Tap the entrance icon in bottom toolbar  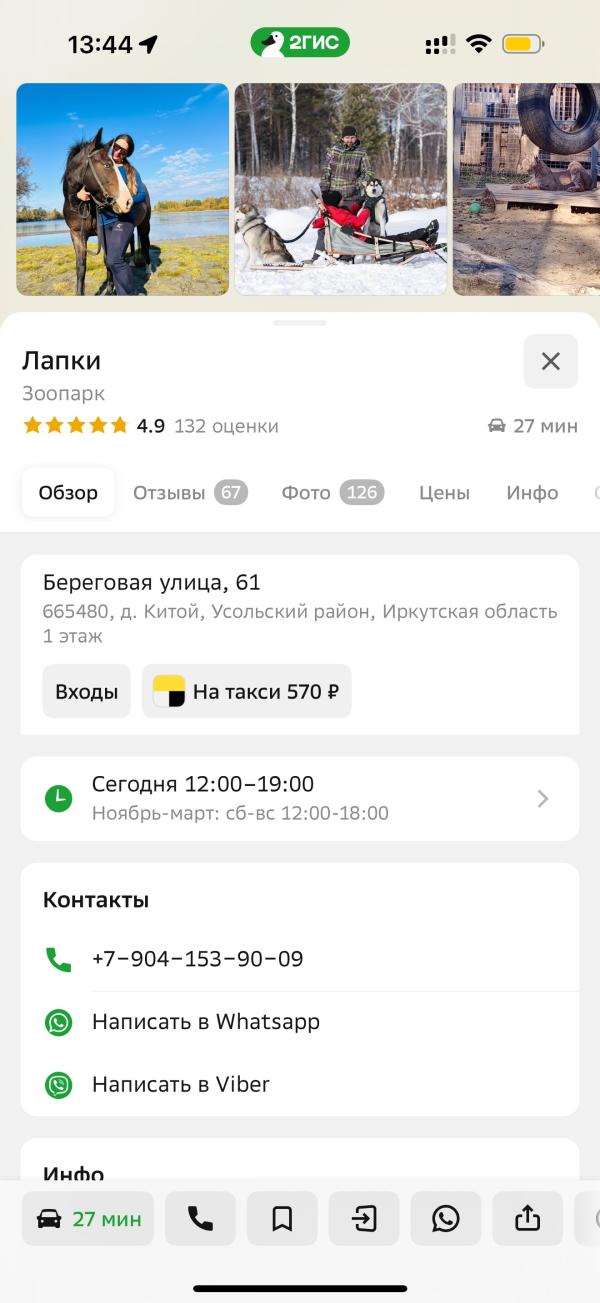click(364, 1218)
